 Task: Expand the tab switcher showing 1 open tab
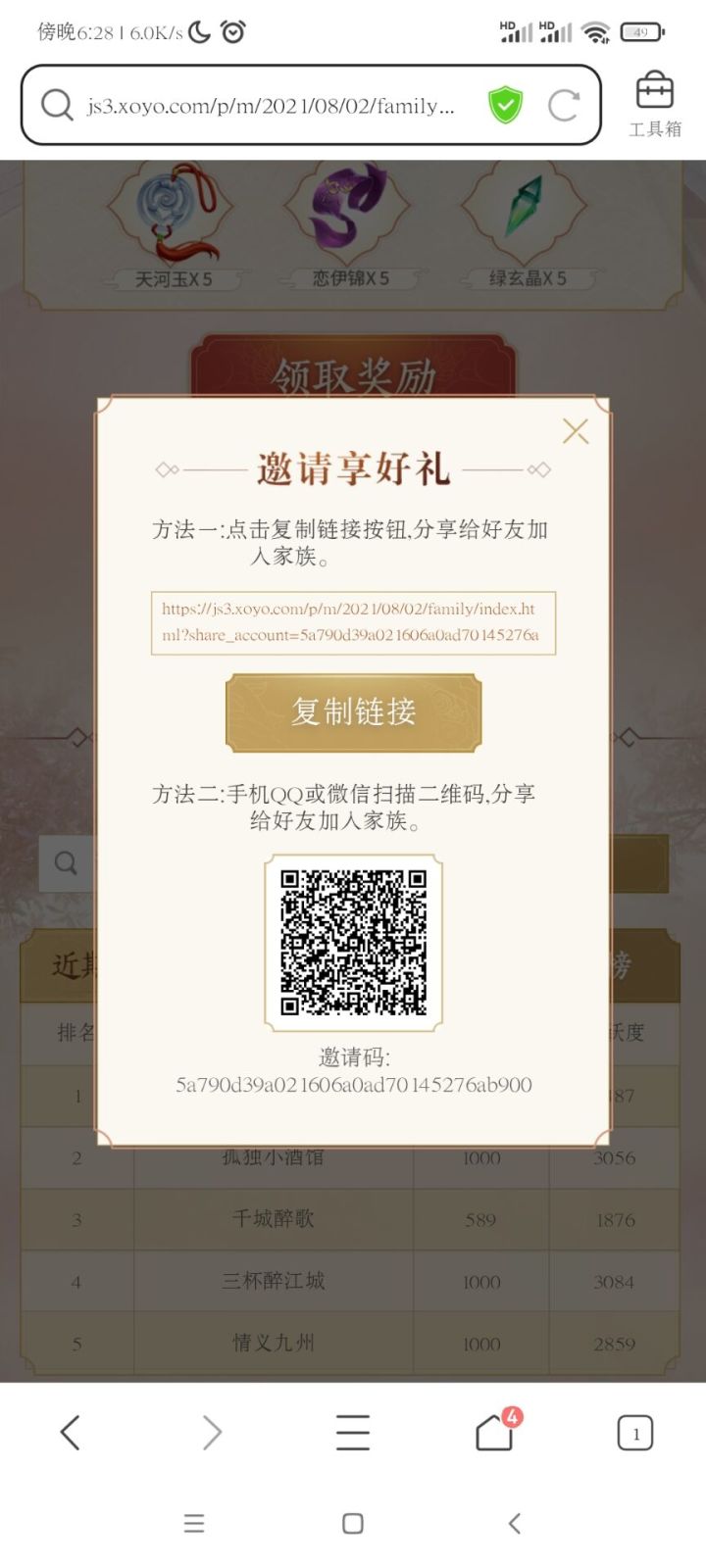pos(636,1431)
